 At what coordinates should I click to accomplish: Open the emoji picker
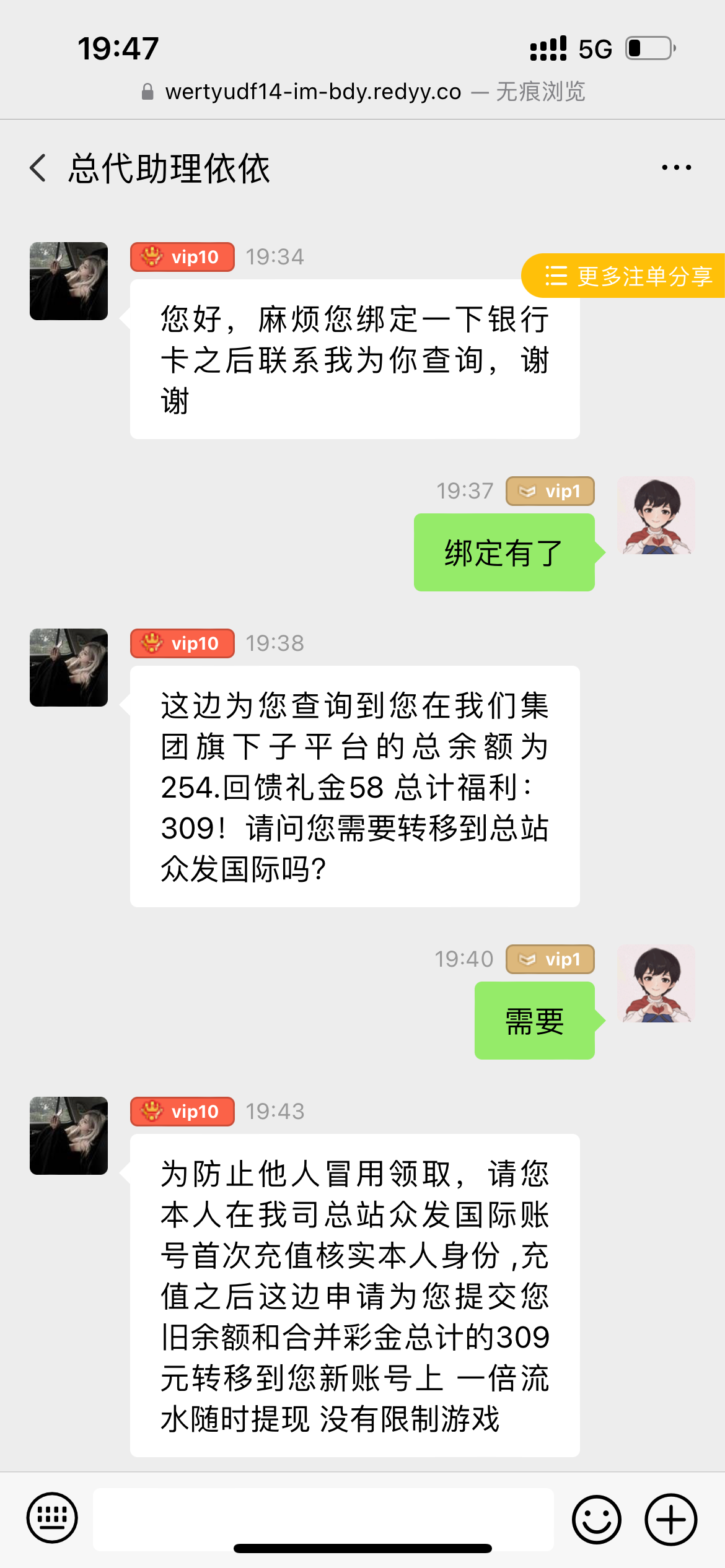pyautogui.click(x=596, y=1519)
